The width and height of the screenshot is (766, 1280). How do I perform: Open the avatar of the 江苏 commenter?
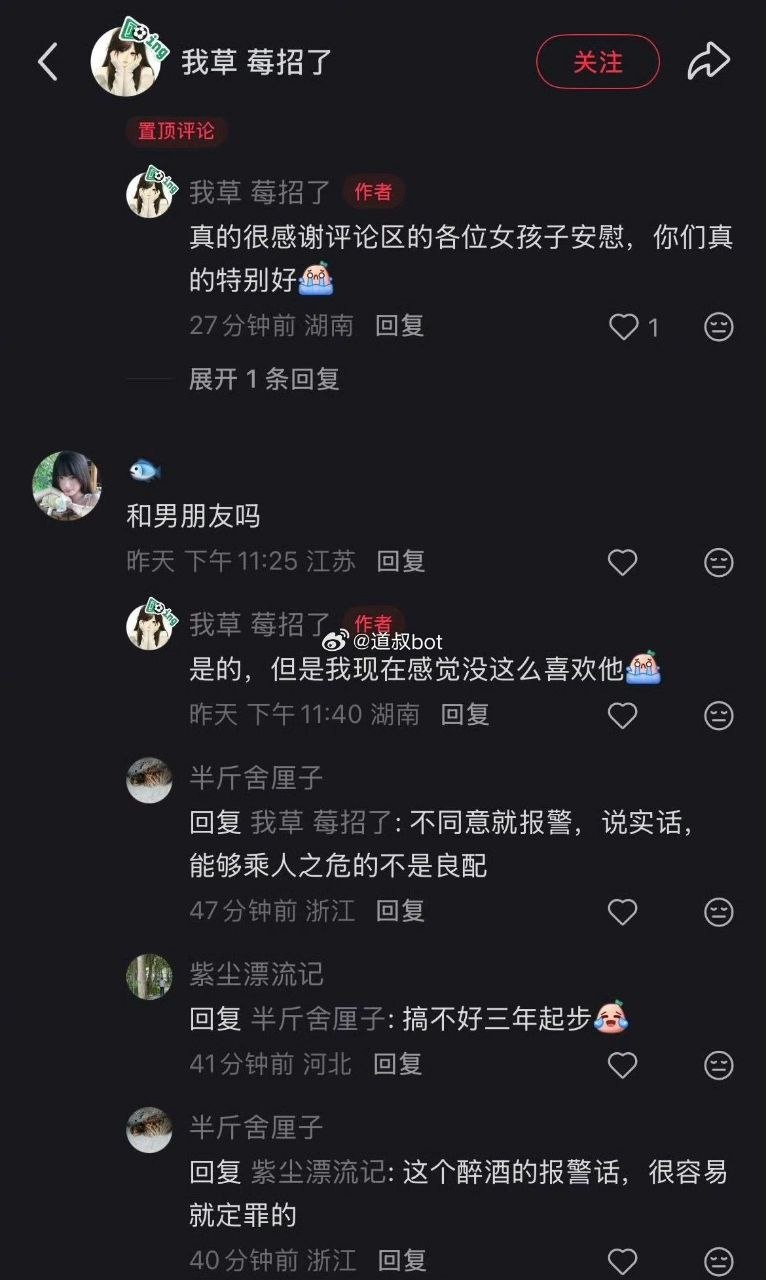(67, 486)
